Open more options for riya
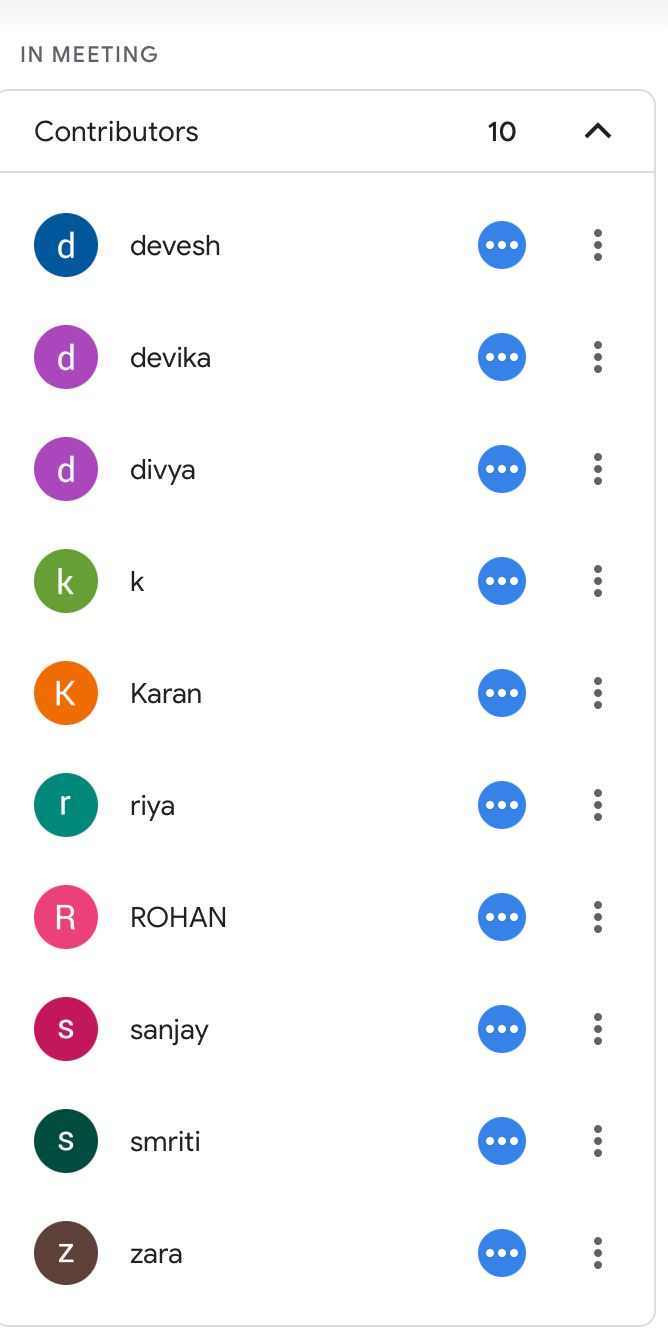Image resolution: width=668 pixels, height=1340 pixels. coord(598,805)
